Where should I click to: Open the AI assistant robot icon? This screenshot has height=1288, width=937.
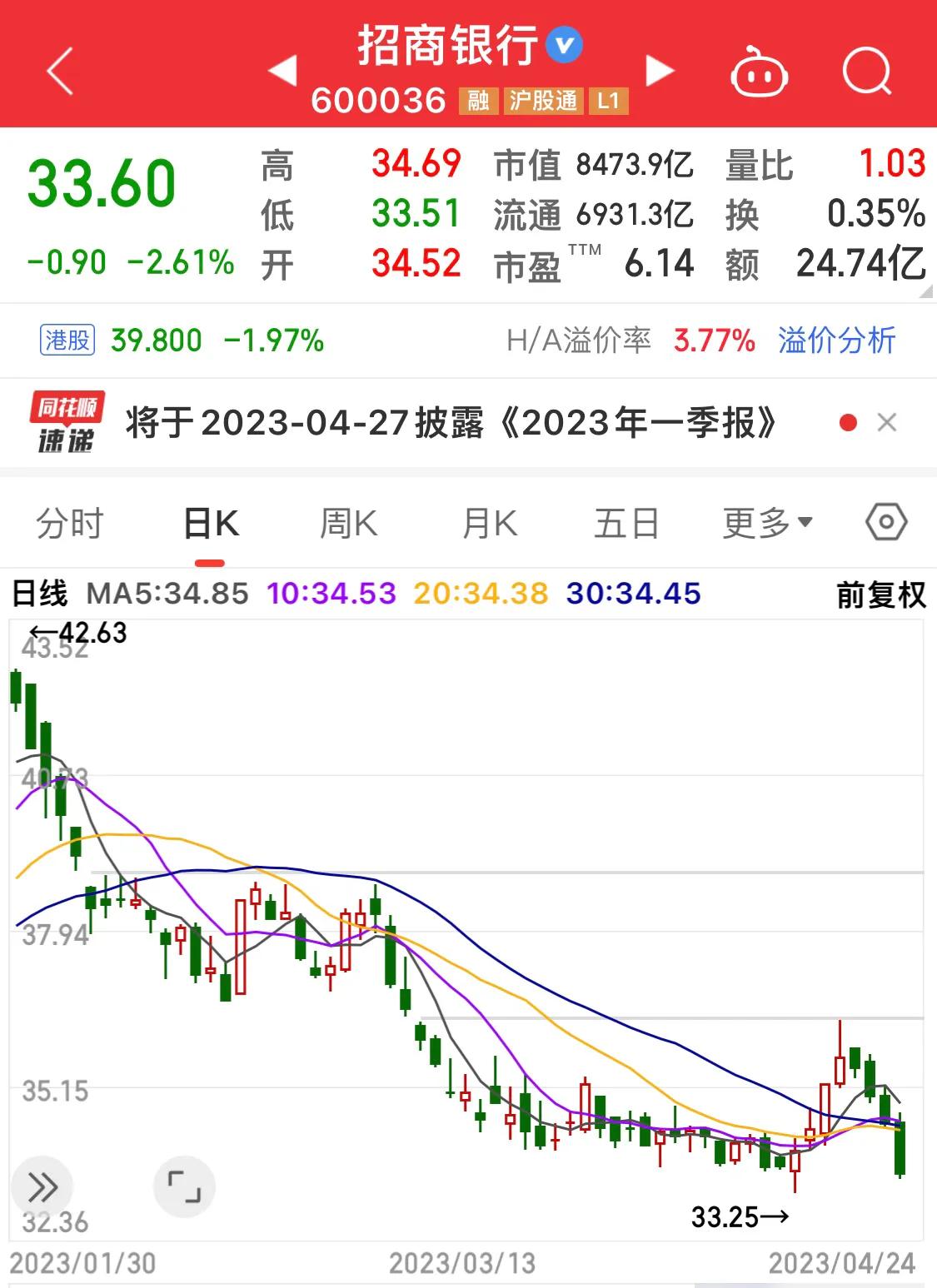[759, 72]
